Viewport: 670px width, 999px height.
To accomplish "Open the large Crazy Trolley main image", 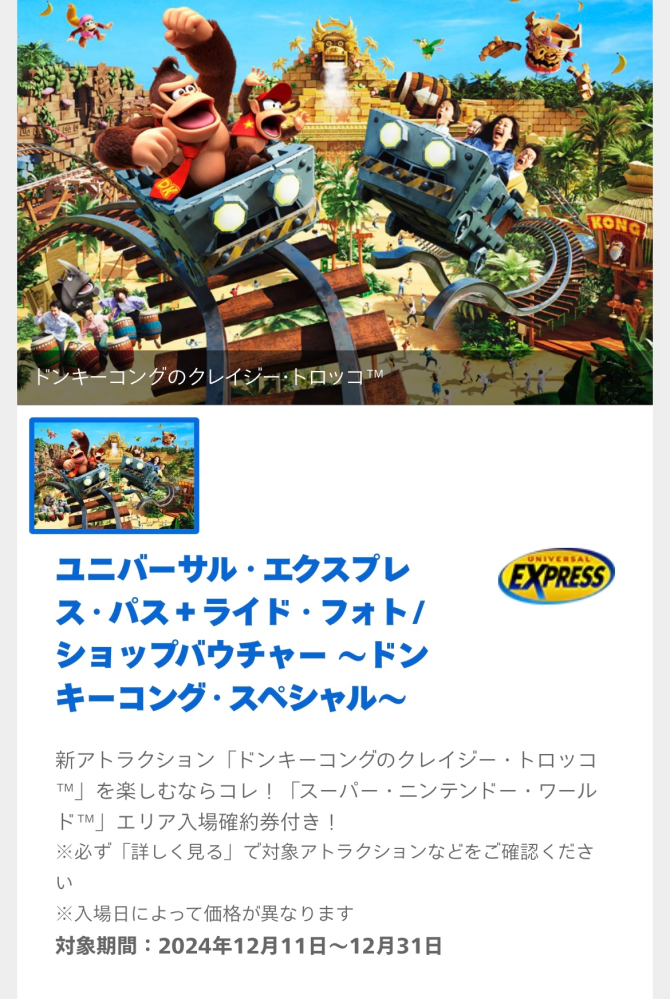I will (x=335, y=200).
